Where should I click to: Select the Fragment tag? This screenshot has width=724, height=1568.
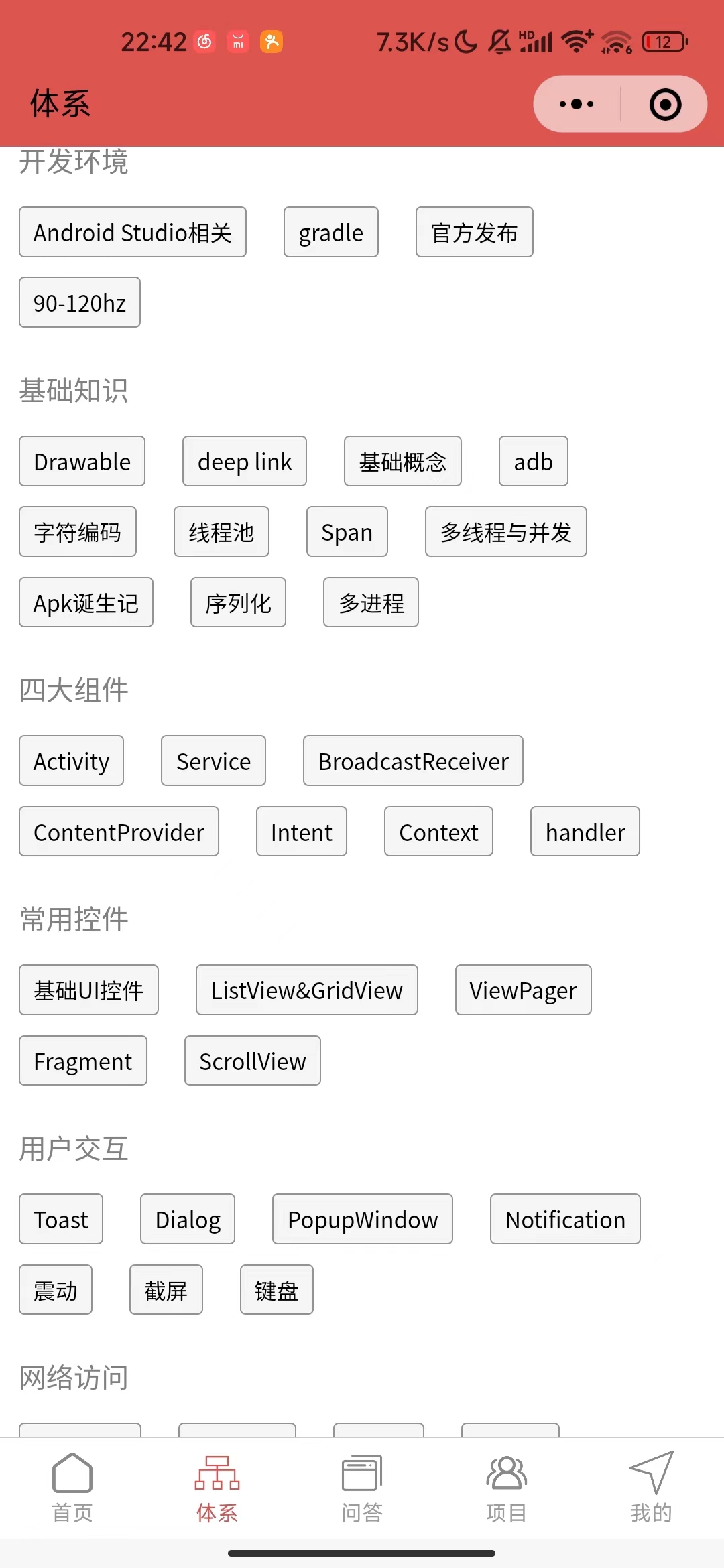point(82,1061)
